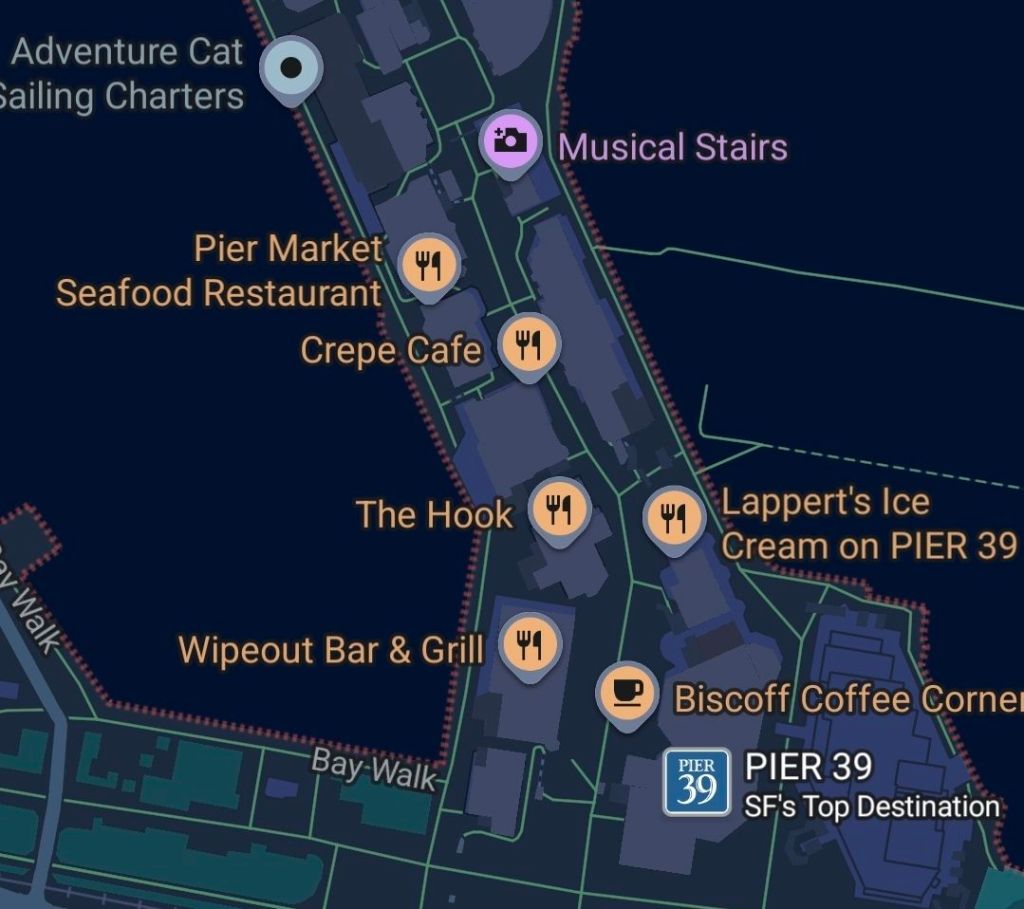
Task: Select the Wipeout Bar & Grill pin
Action: 529,643
